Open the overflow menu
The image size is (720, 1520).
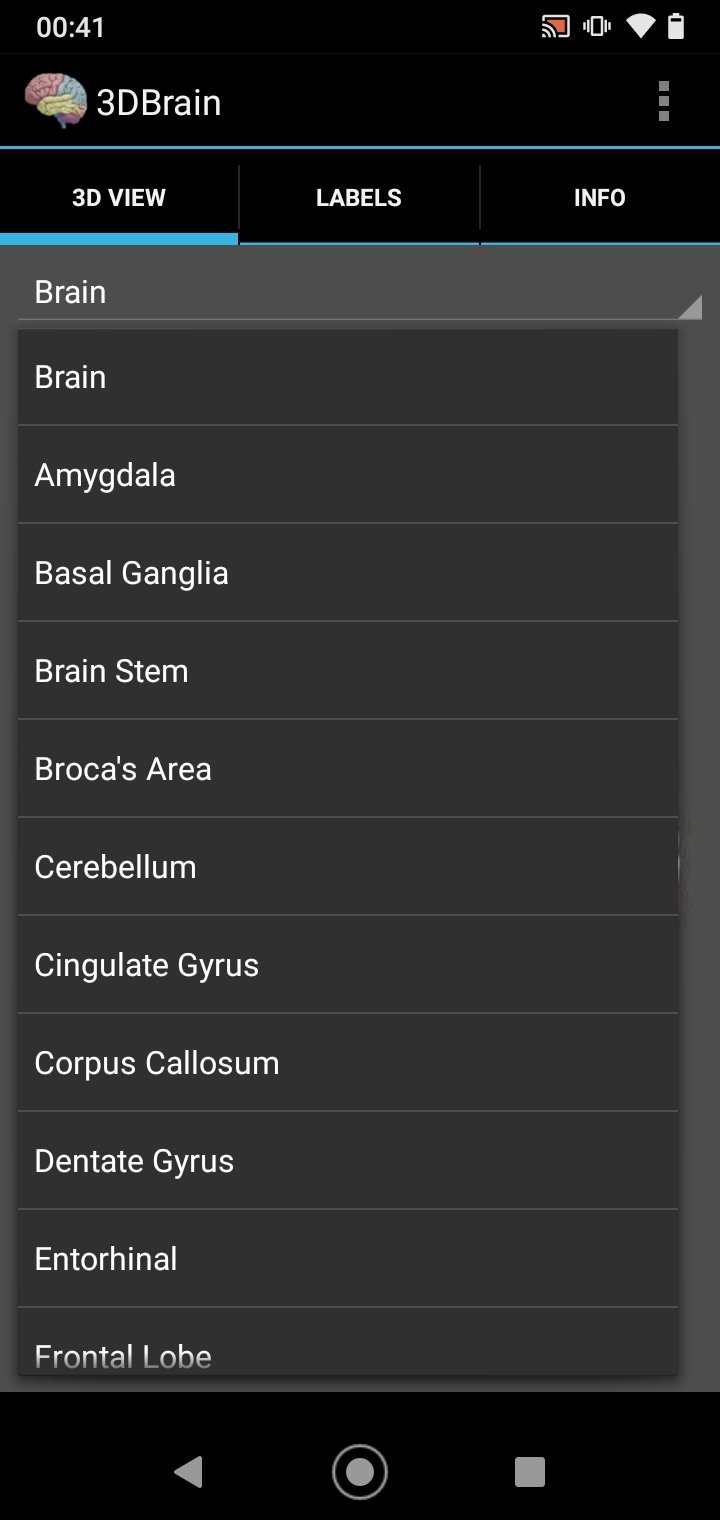point(663,102)
